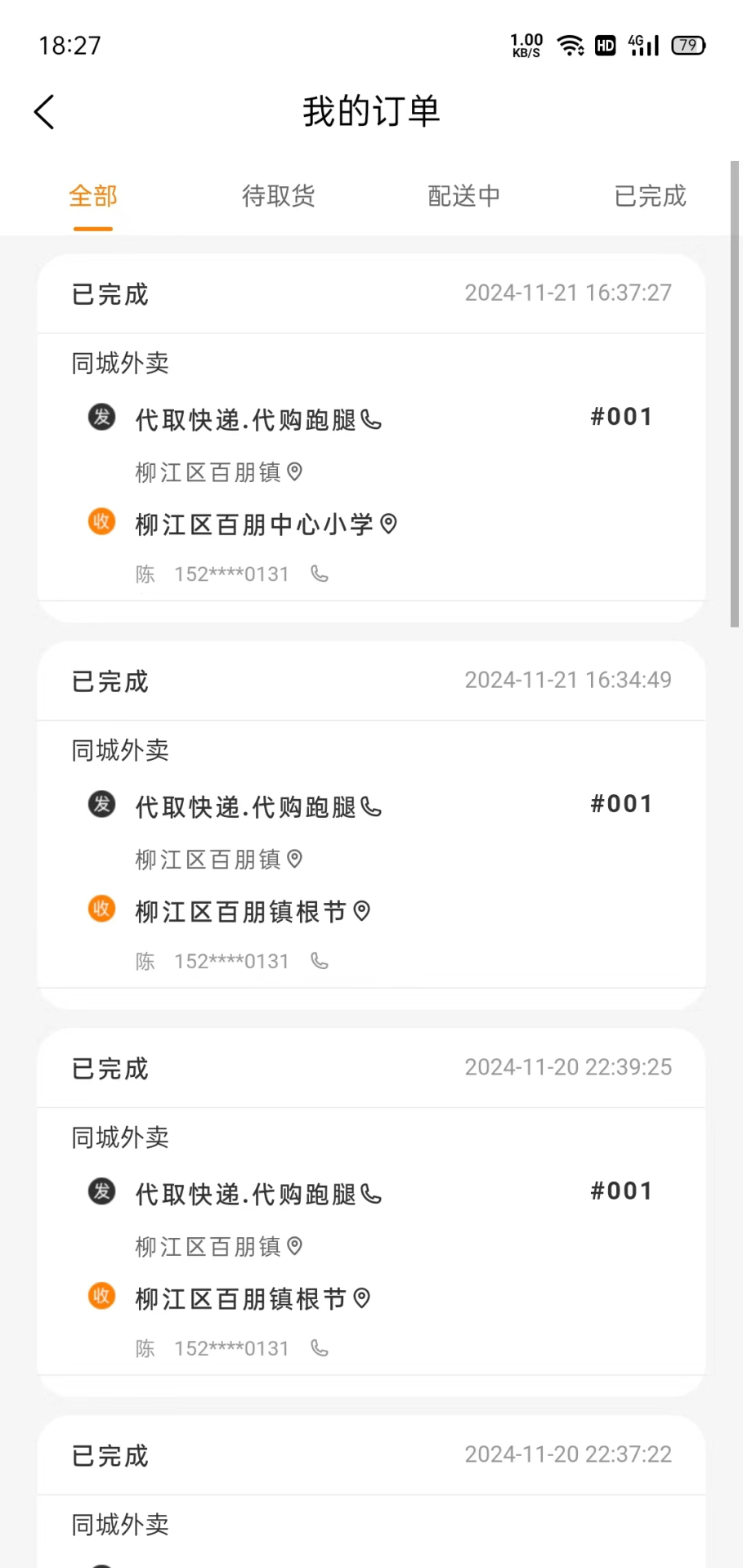Tap the 发 sender badge on the first order
Image resolution: width=743 pixels, height=1568 pixels.
[x=101, y=418]
